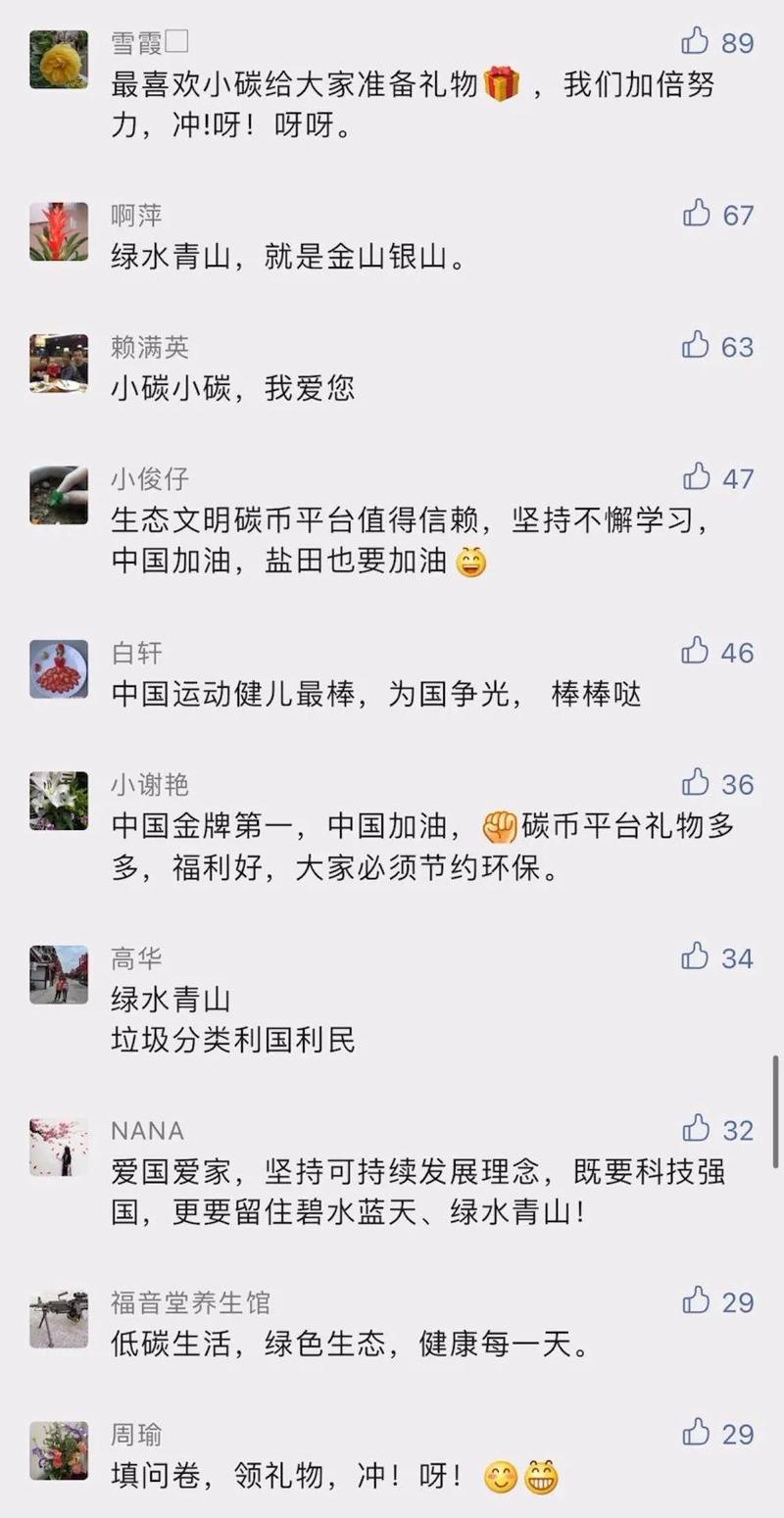Like 高华's comment
This screenshot has height=1518, width=784.
coord(696,956)
